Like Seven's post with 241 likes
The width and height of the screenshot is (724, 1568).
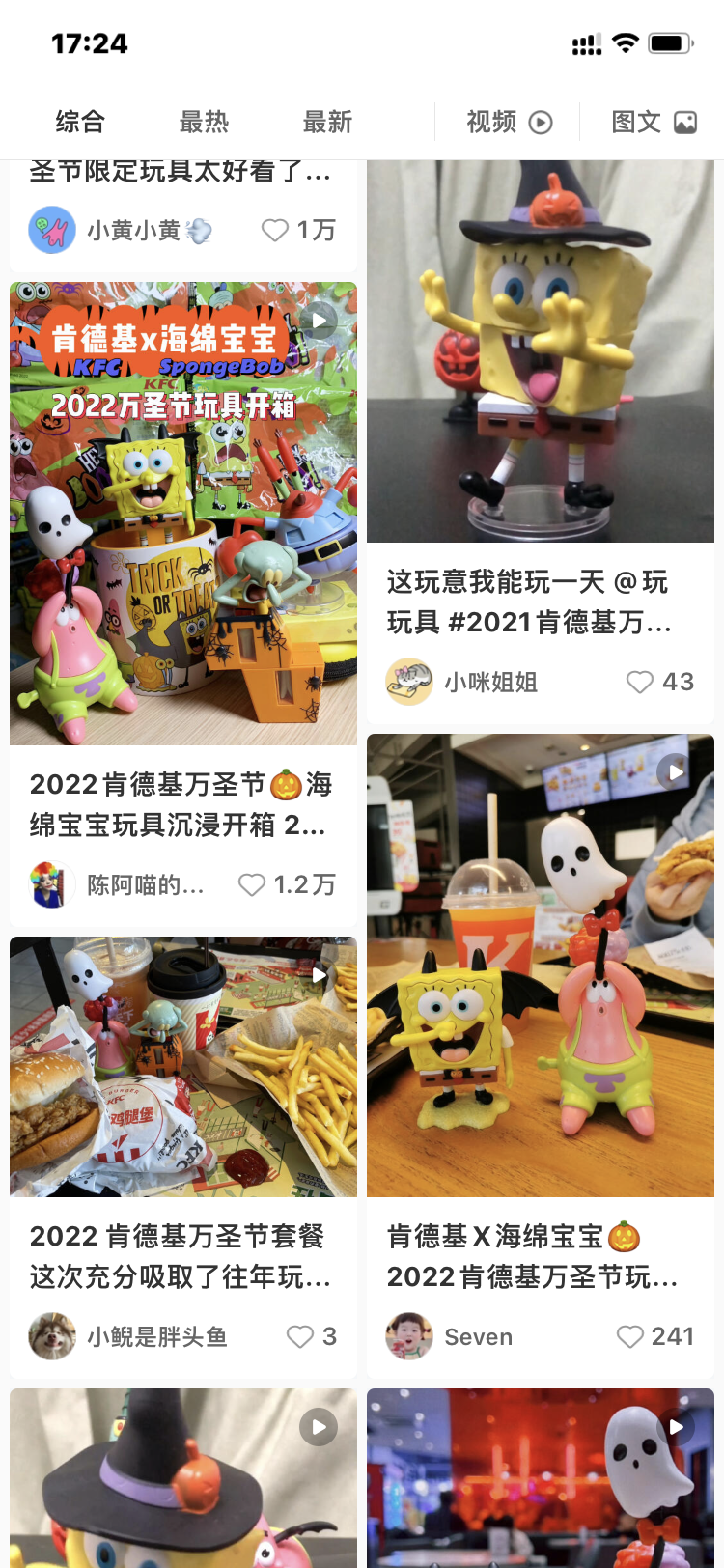[x=630, y=1336]
